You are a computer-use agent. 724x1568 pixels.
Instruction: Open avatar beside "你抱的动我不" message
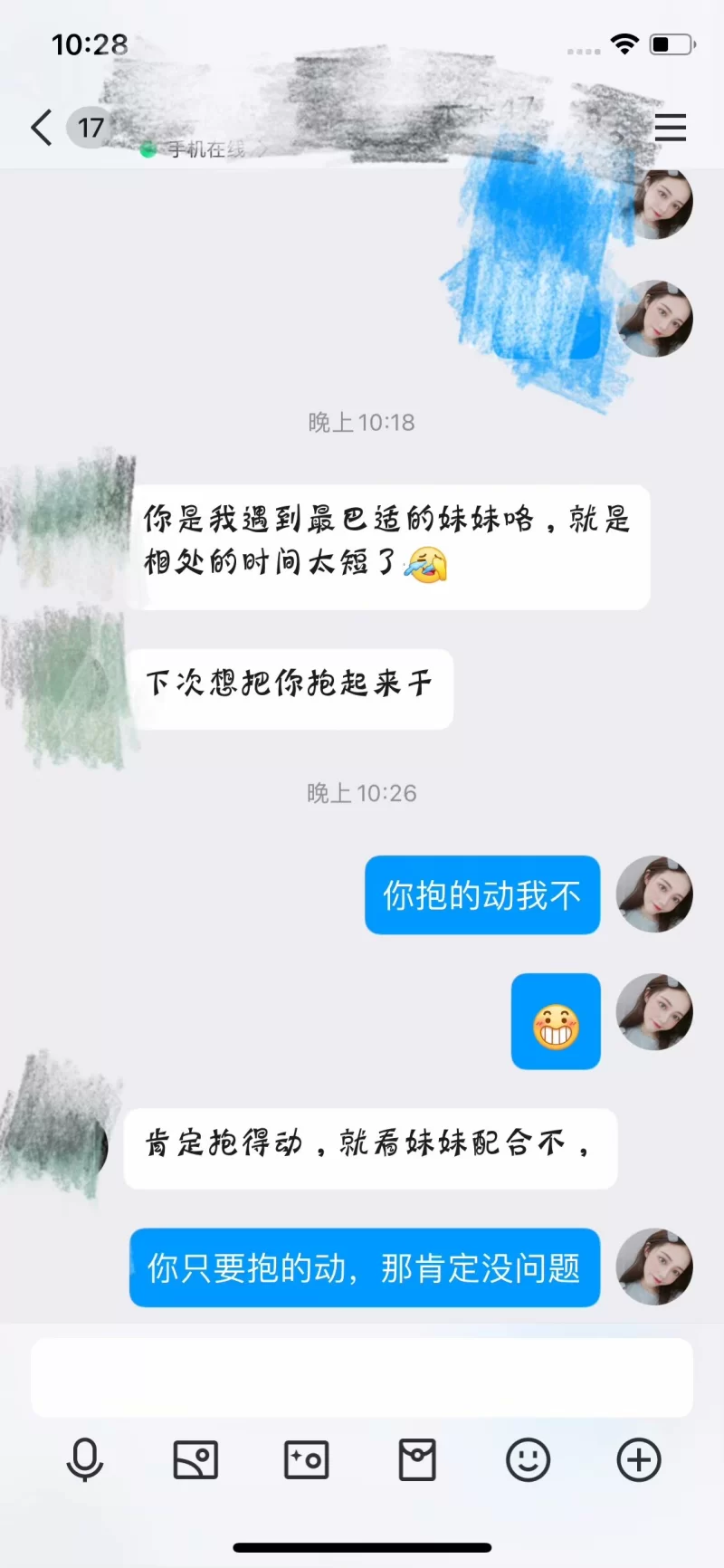[x=654, y=894]
